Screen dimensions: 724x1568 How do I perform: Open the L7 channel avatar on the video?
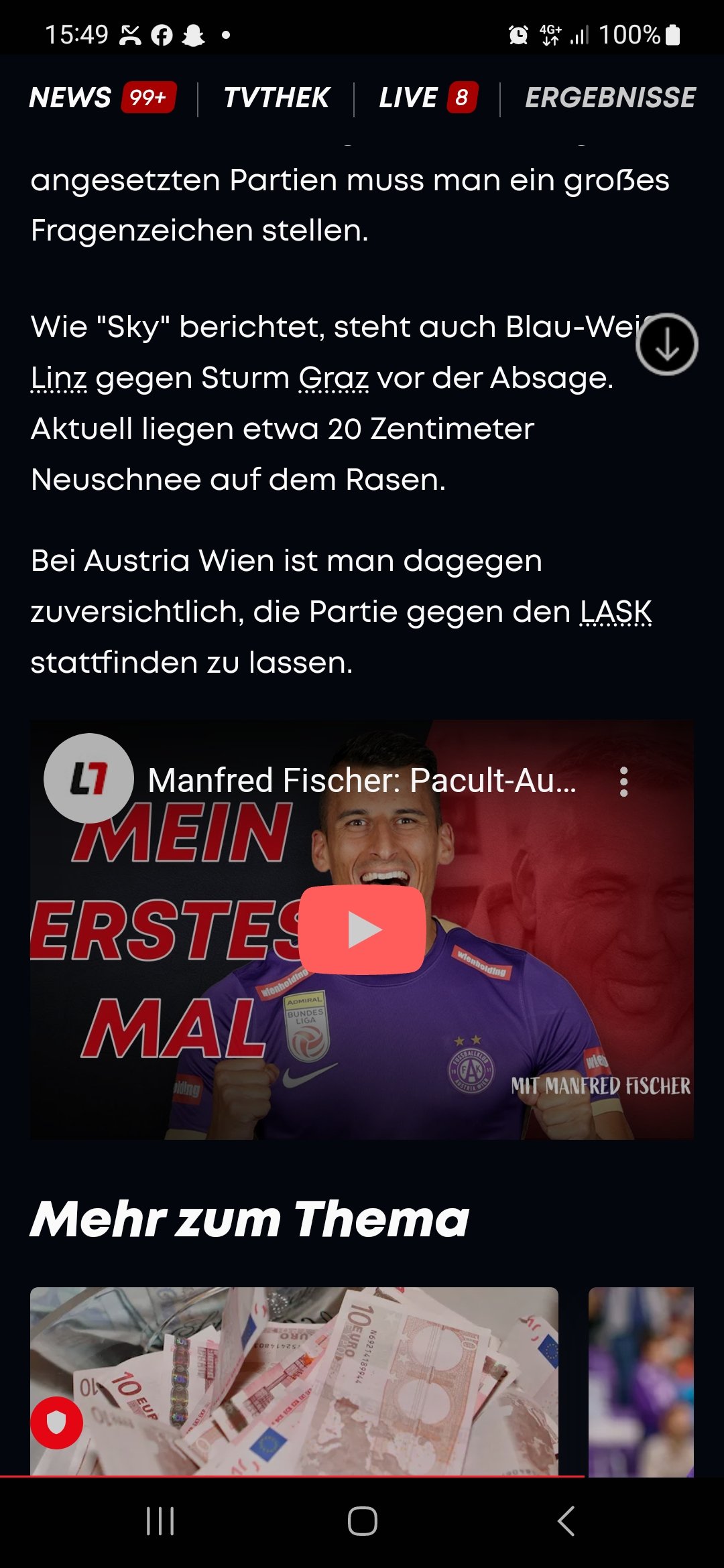[88, 778]
